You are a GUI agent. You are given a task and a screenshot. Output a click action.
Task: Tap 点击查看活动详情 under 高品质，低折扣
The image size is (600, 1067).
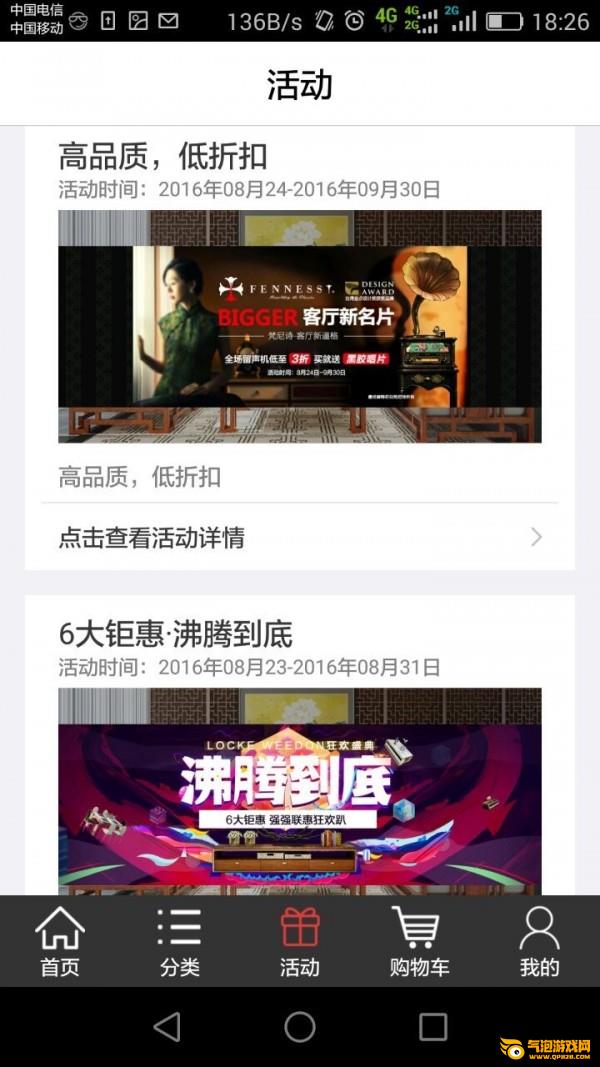pyautogui.click(x=299, y=538)
